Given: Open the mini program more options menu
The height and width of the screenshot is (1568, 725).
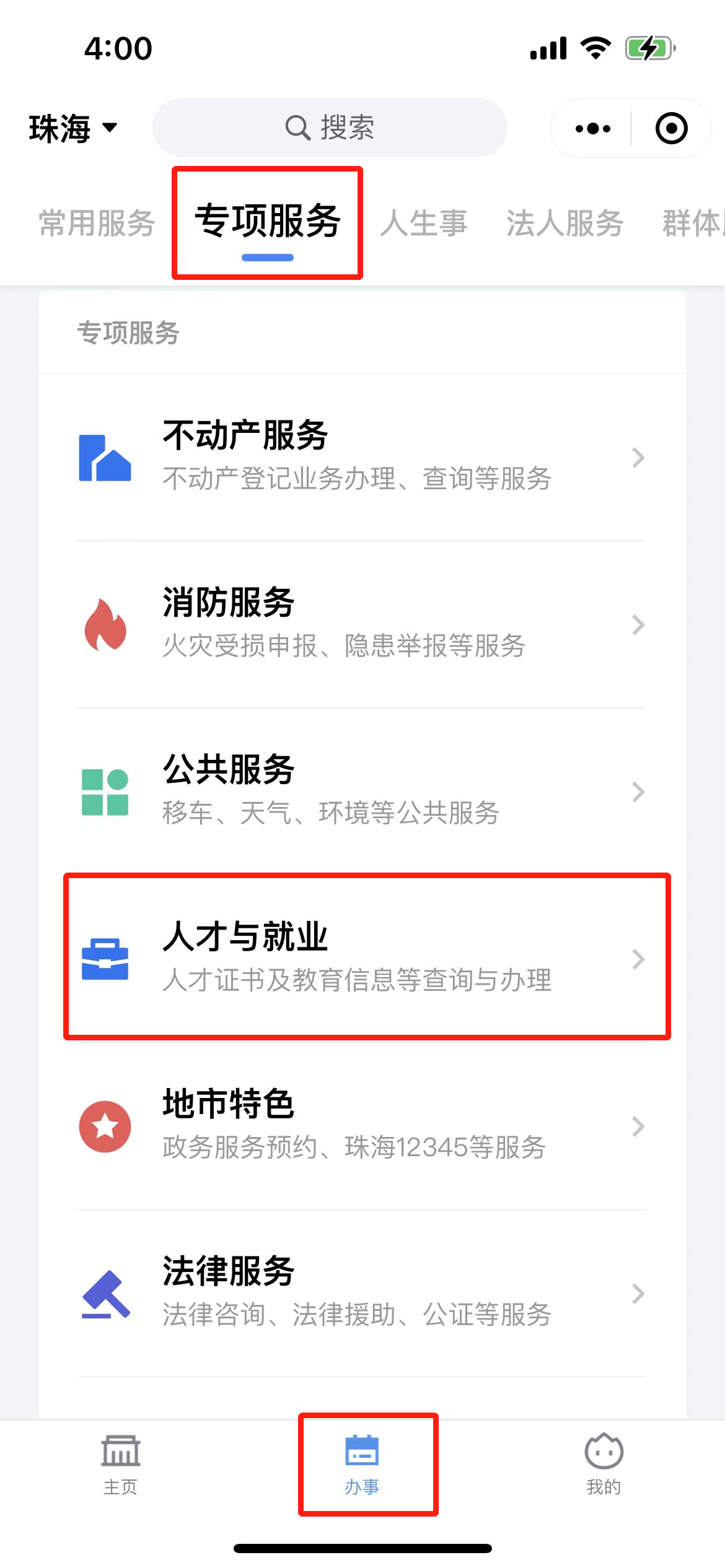Looking at the screenshot, I should coord(592,129).
